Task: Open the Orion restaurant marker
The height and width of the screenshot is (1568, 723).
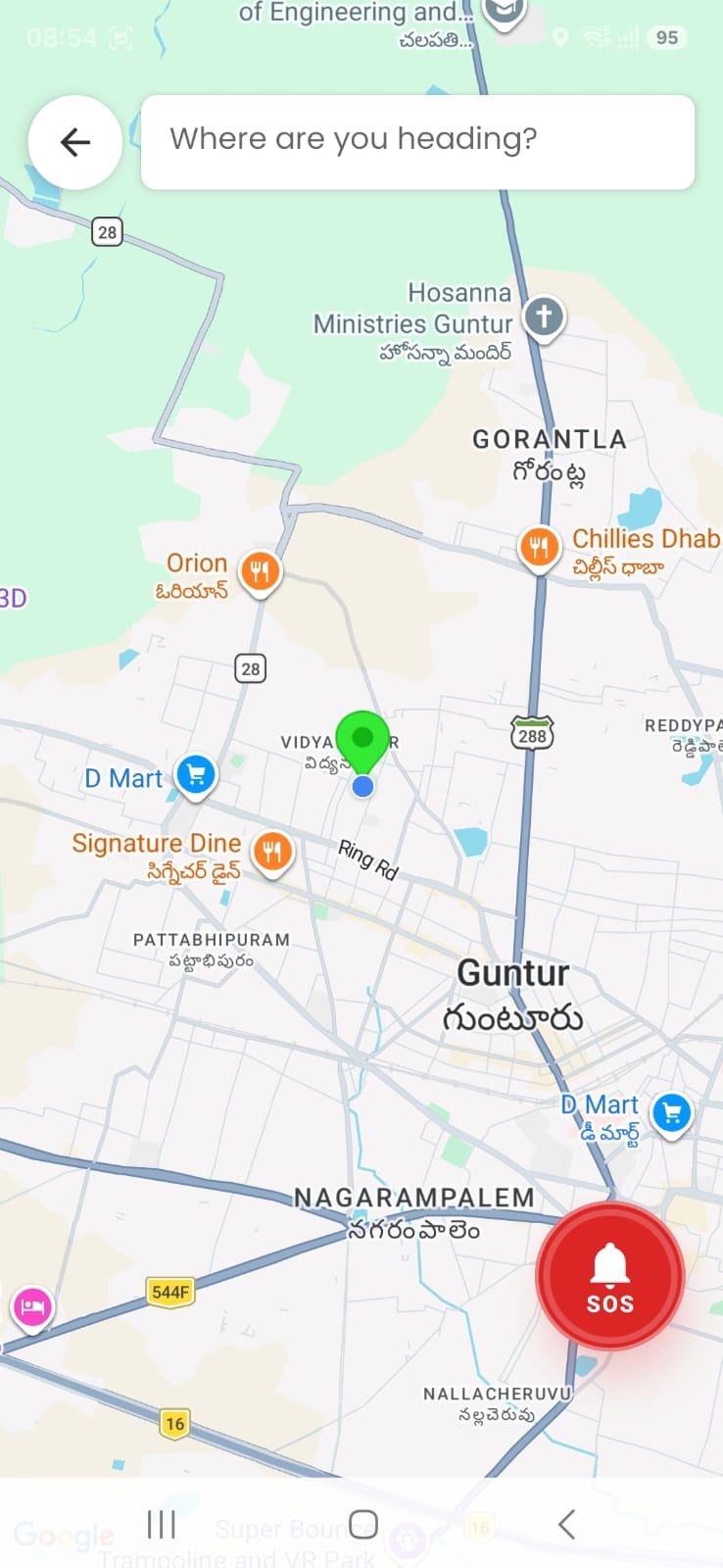Action: [x=260, y=574]
